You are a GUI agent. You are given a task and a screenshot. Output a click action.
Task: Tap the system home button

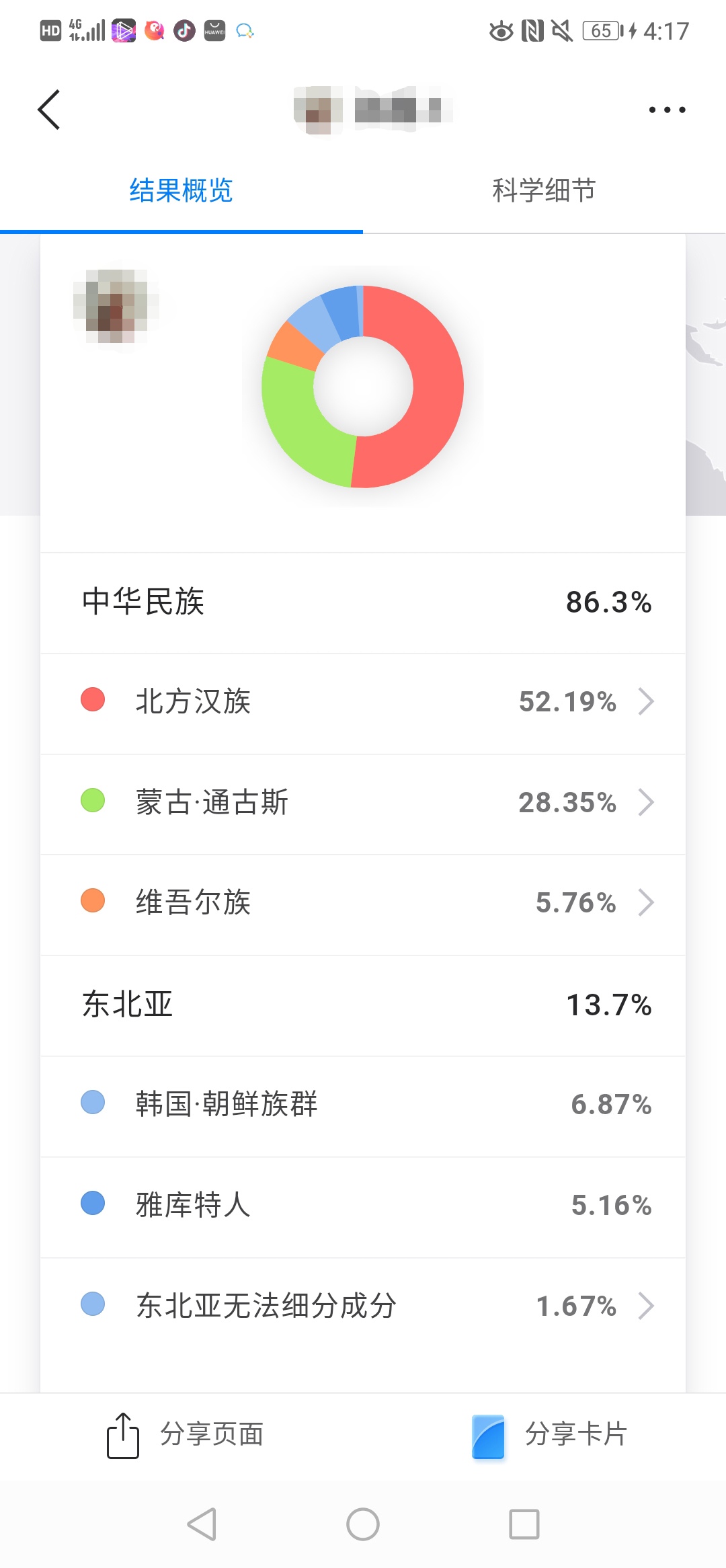(x=363, y=1524)
